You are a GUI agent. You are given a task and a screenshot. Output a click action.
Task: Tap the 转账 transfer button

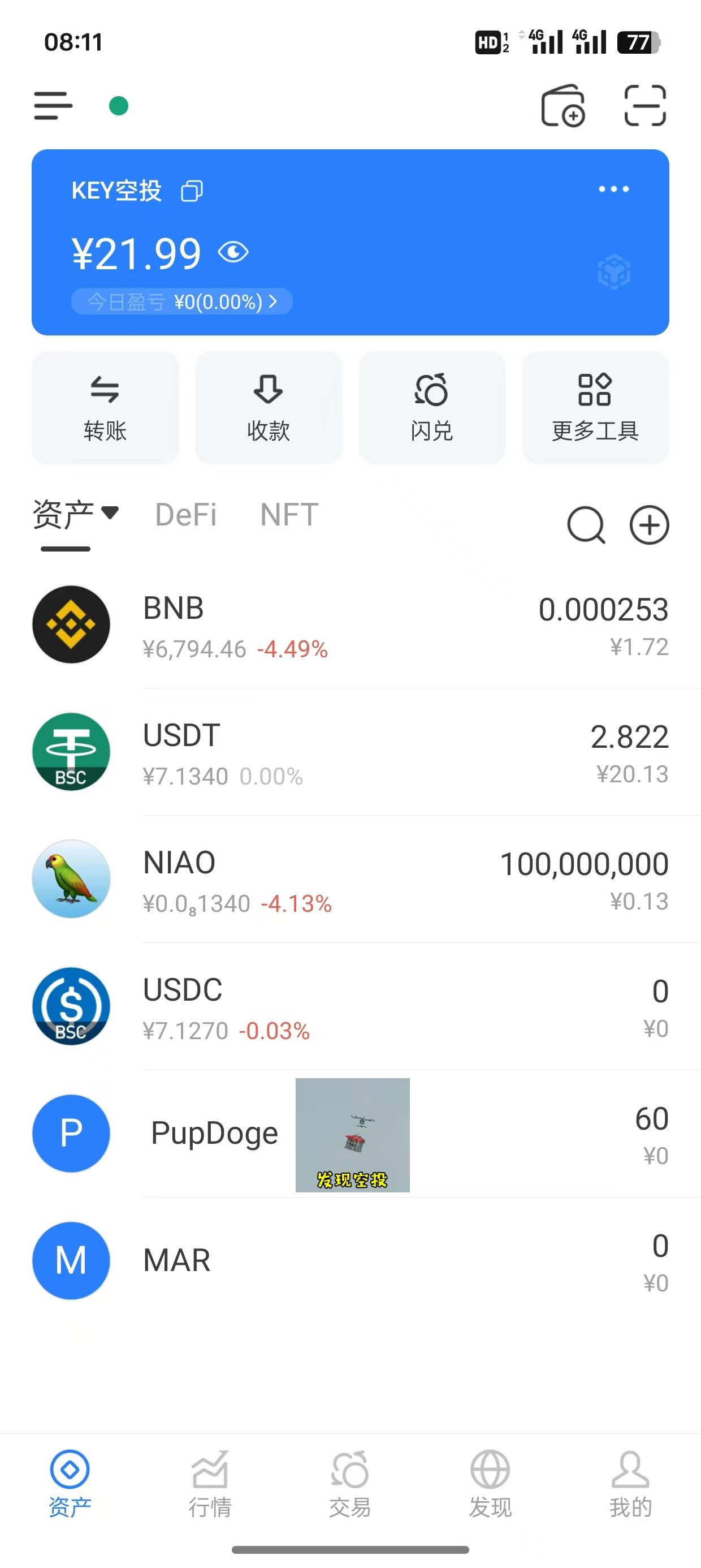(105, 407)
